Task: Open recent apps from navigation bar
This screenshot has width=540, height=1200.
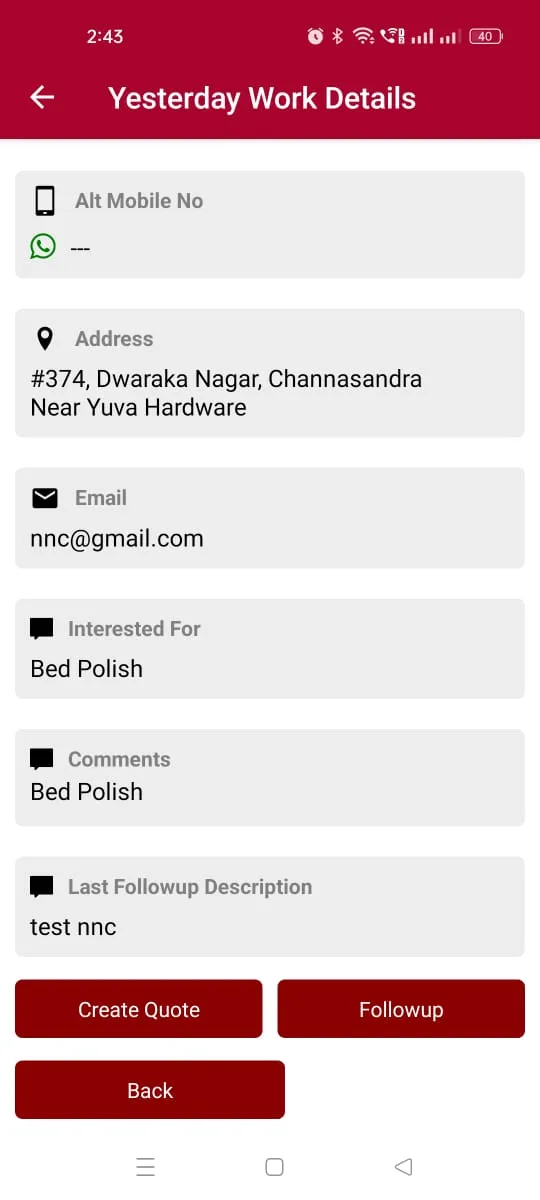Action: (145, 1167)
